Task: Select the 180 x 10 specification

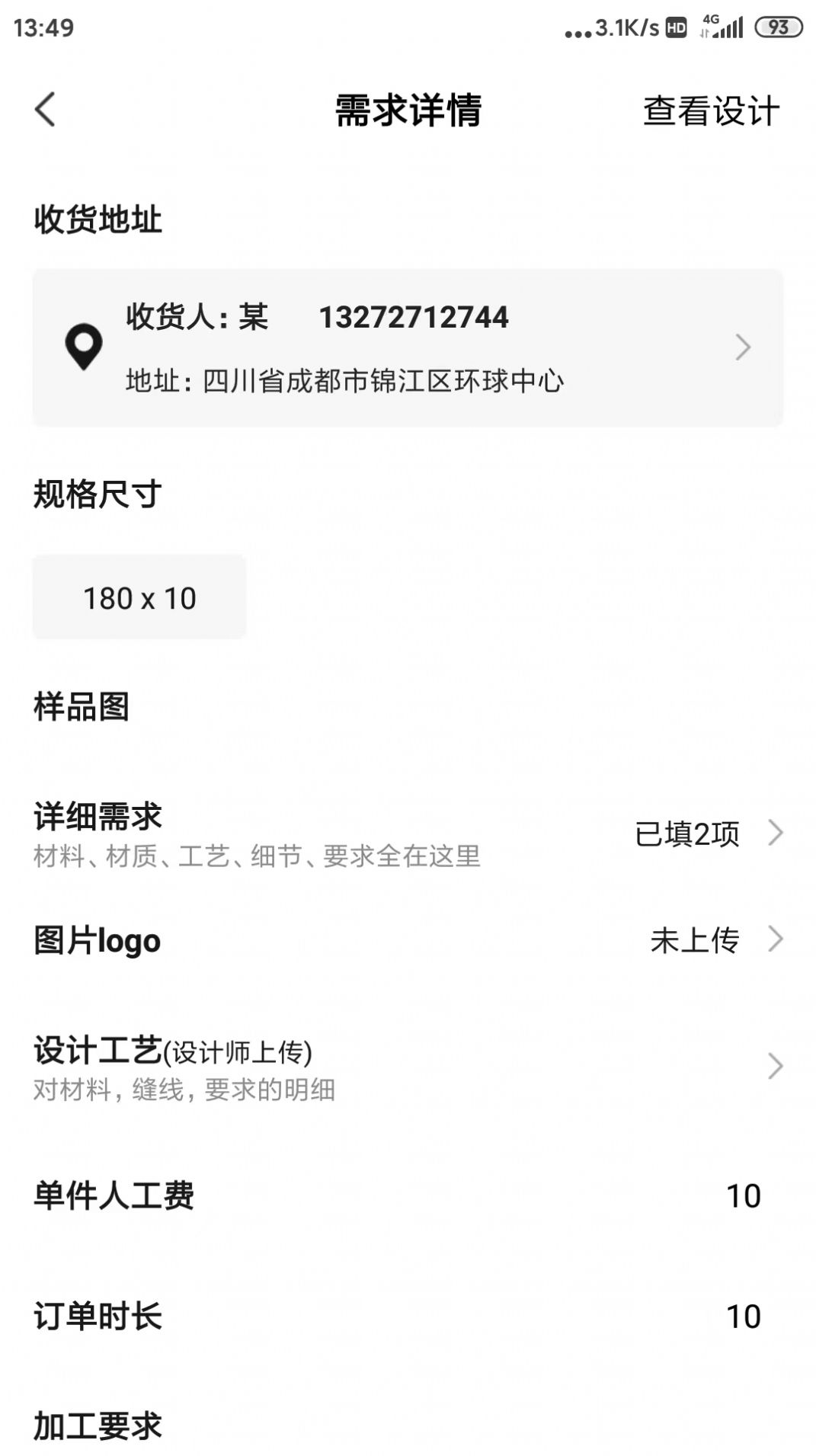Action: (139, 597)
